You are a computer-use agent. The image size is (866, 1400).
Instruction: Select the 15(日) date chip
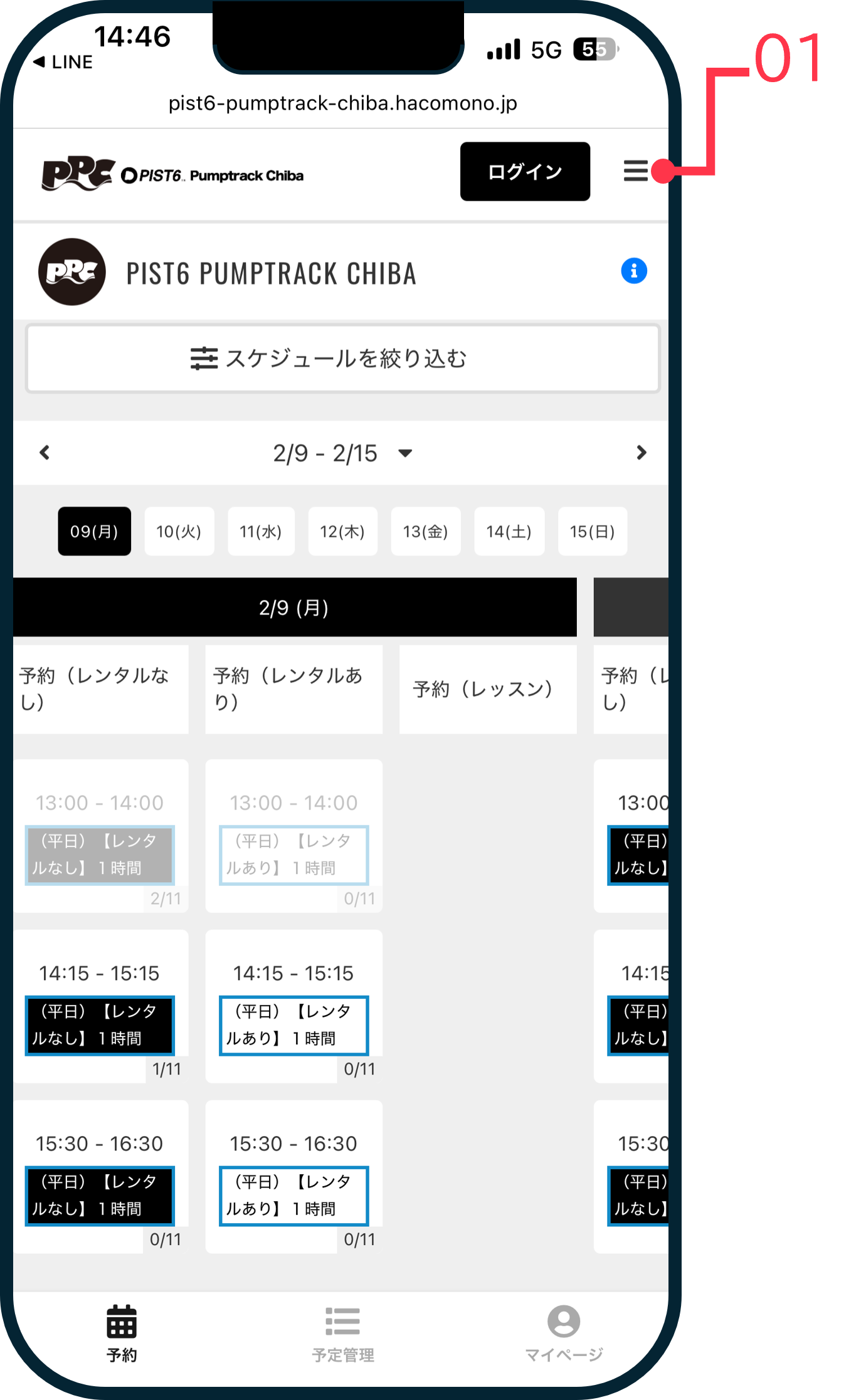(x=592, y=532)
